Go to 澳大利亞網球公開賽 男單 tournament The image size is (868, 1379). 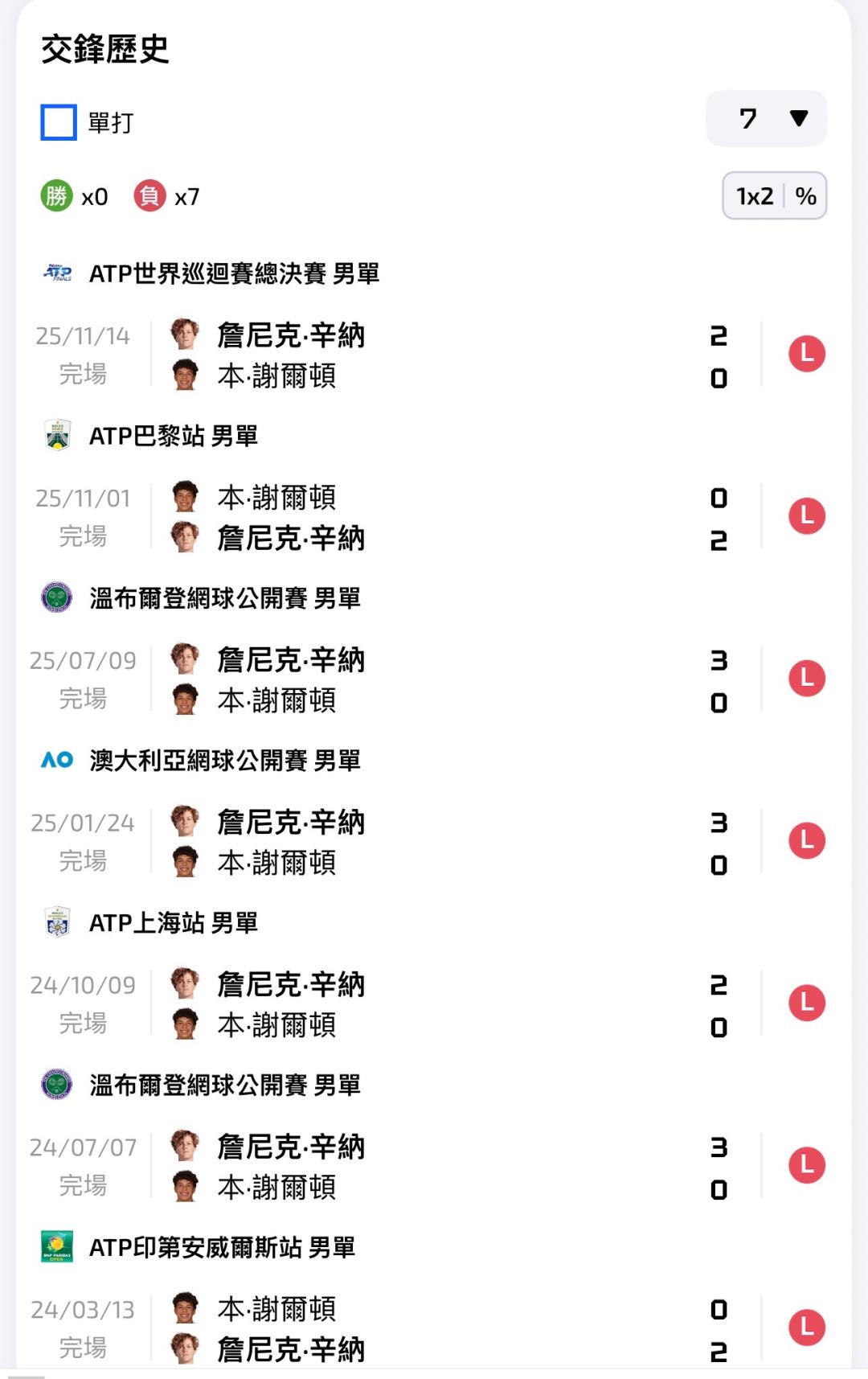pos(224,761)
